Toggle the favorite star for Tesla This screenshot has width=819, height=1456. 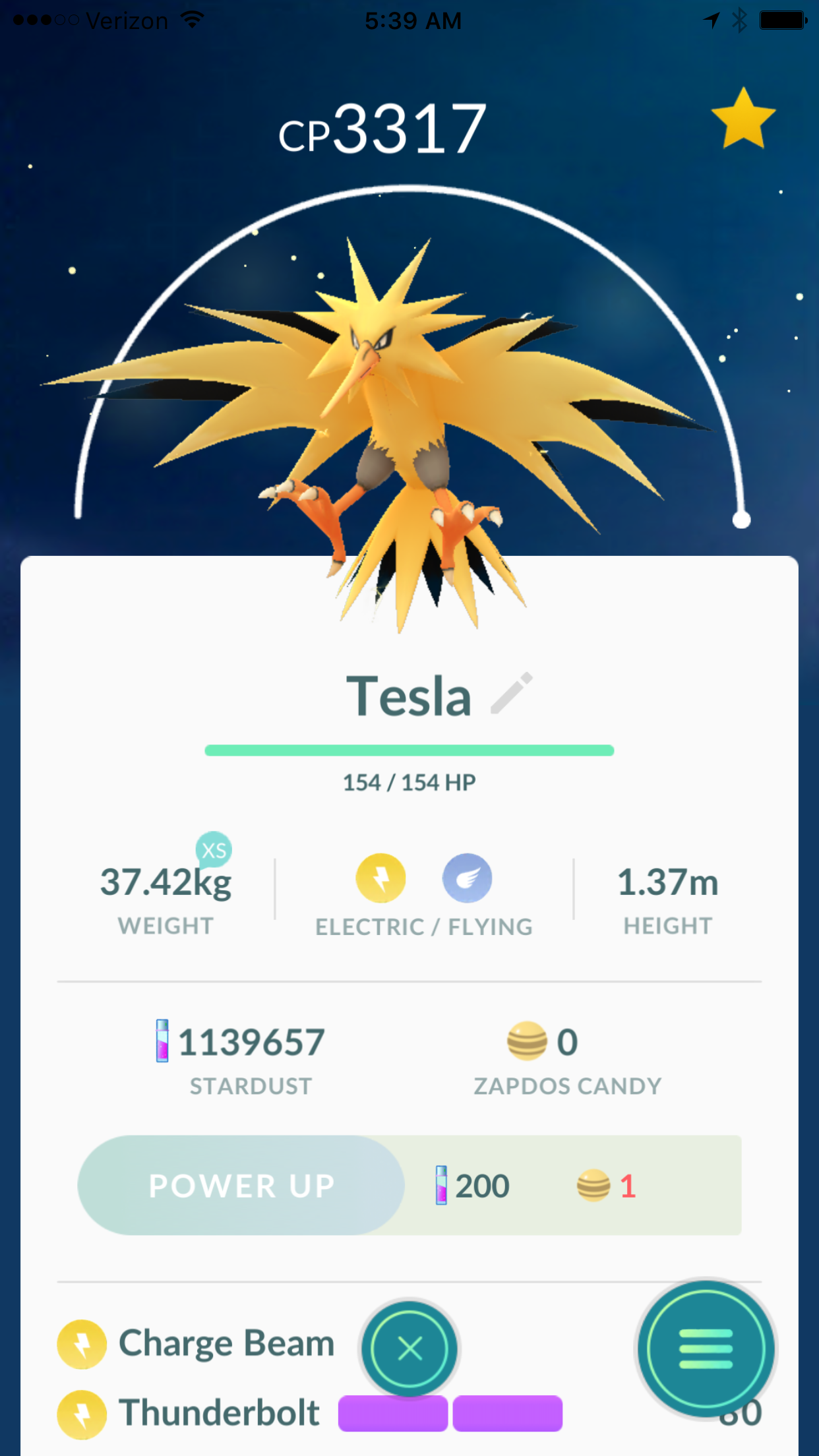[743, 119]
